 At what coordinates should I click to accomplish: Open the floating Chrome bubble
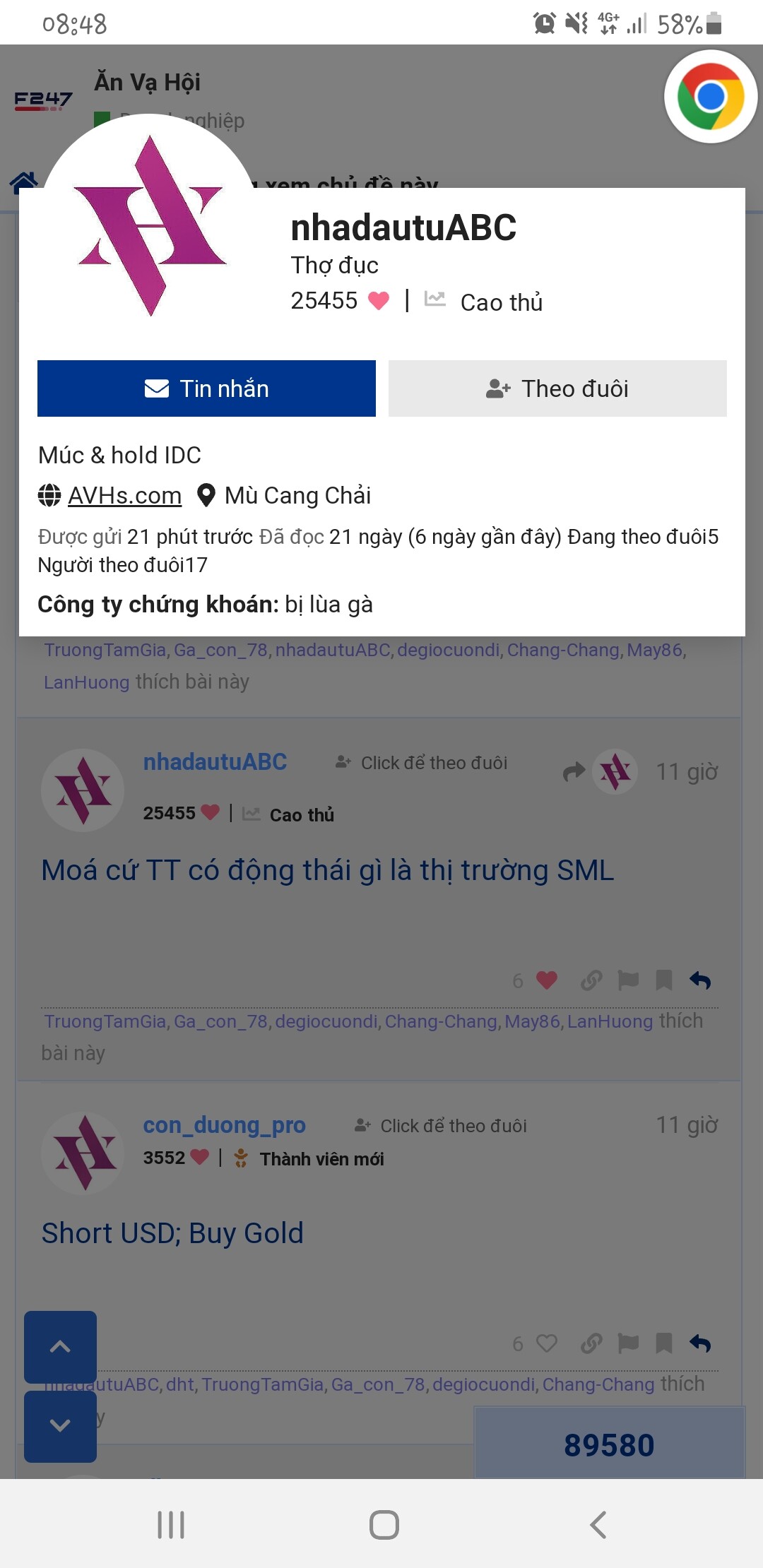(x=711, y=97)
